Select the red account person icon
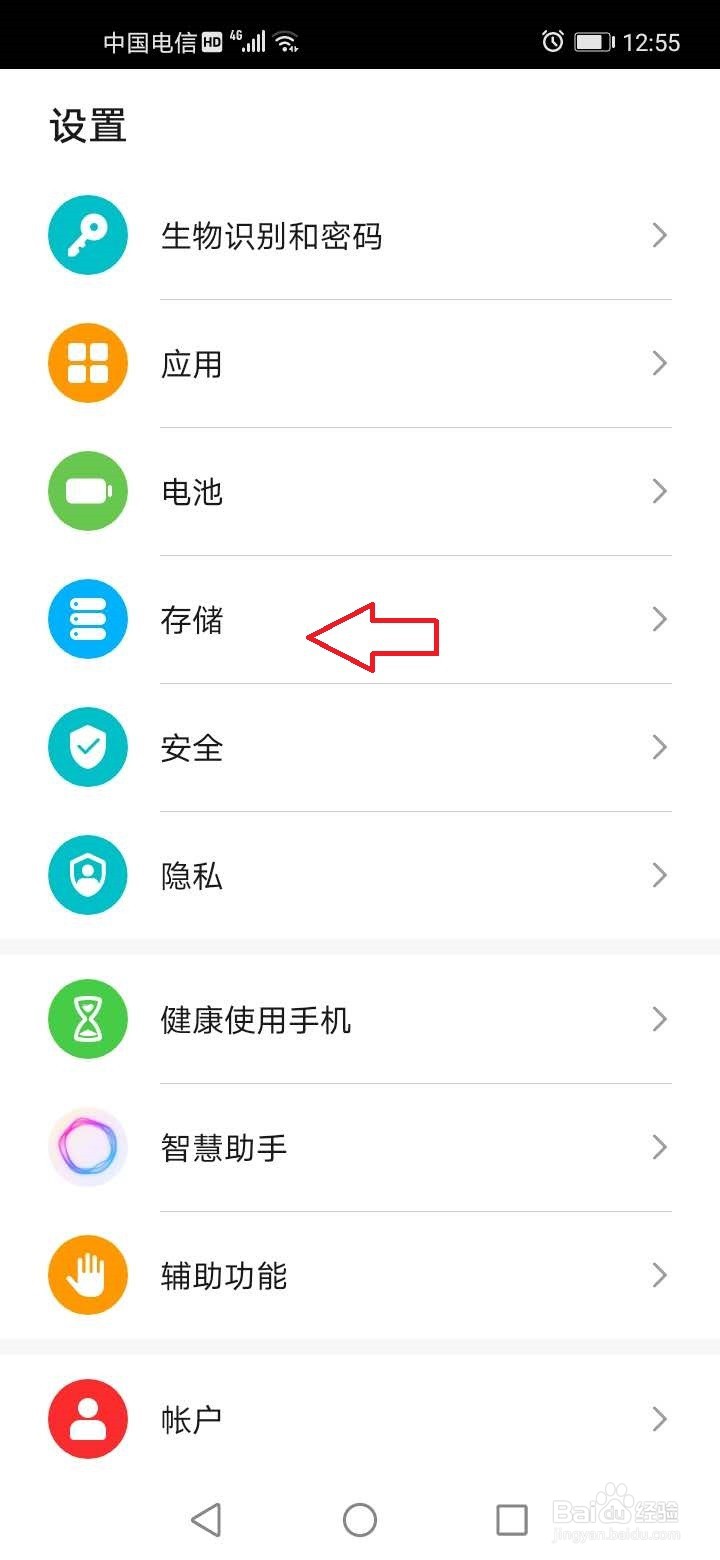 pyautogui.click(x=87, y=1419)
